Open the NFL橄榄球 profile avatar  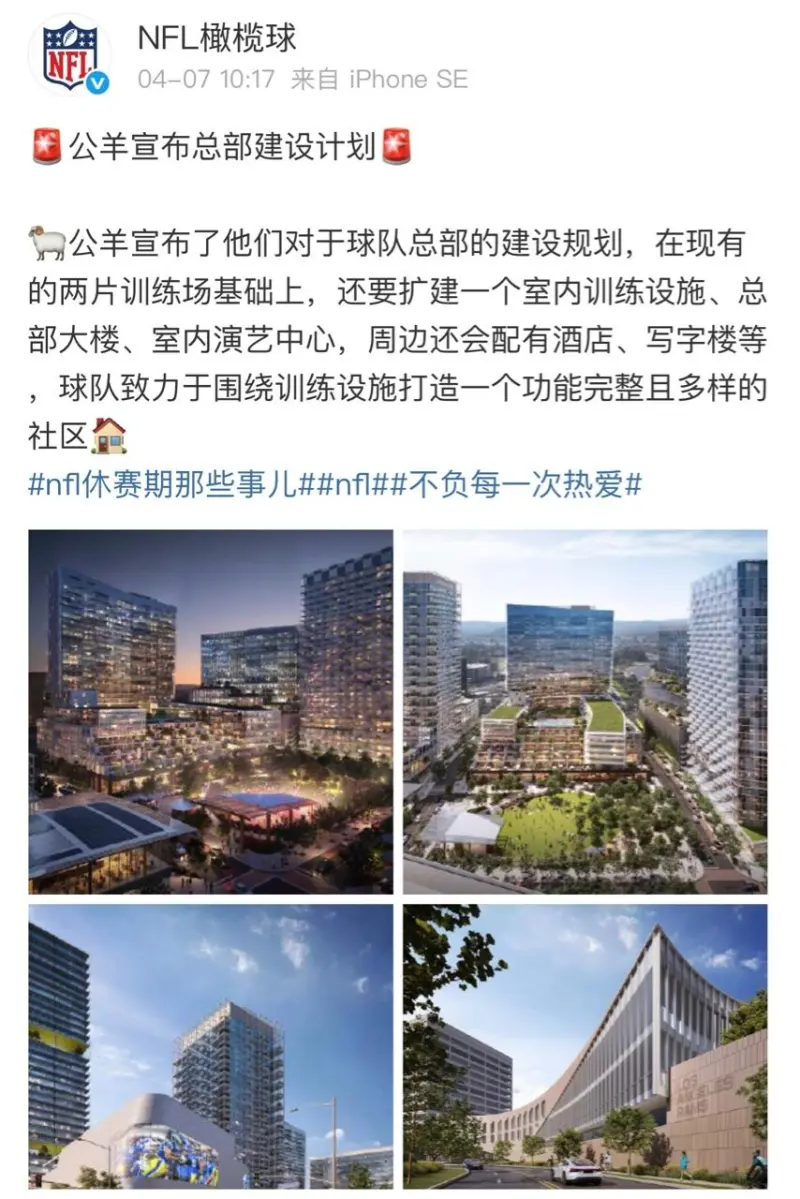click(x=69, y=57)
